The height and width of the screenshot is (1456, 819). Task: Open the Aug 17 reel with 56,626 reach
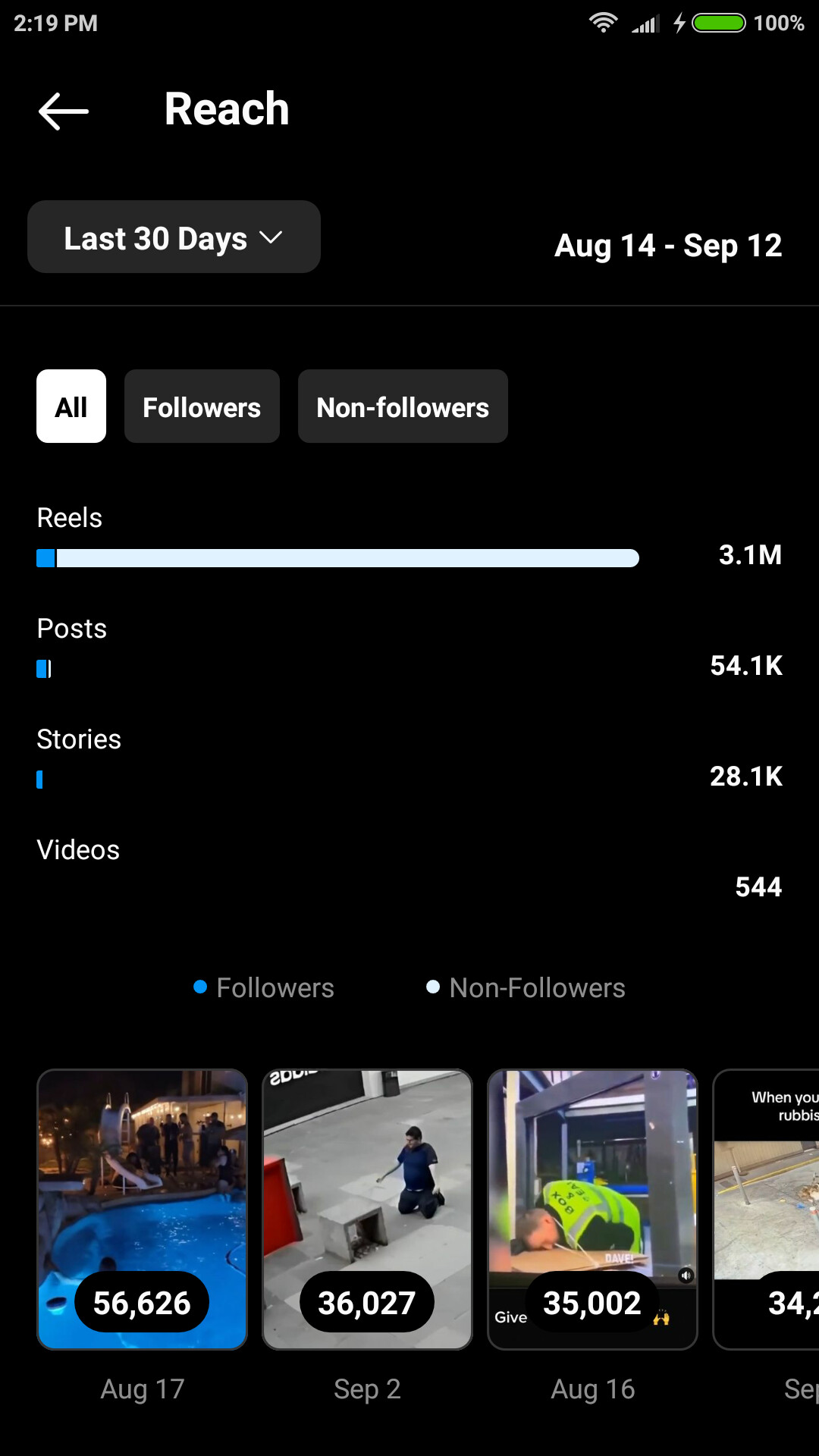[x=143, y=1210]
